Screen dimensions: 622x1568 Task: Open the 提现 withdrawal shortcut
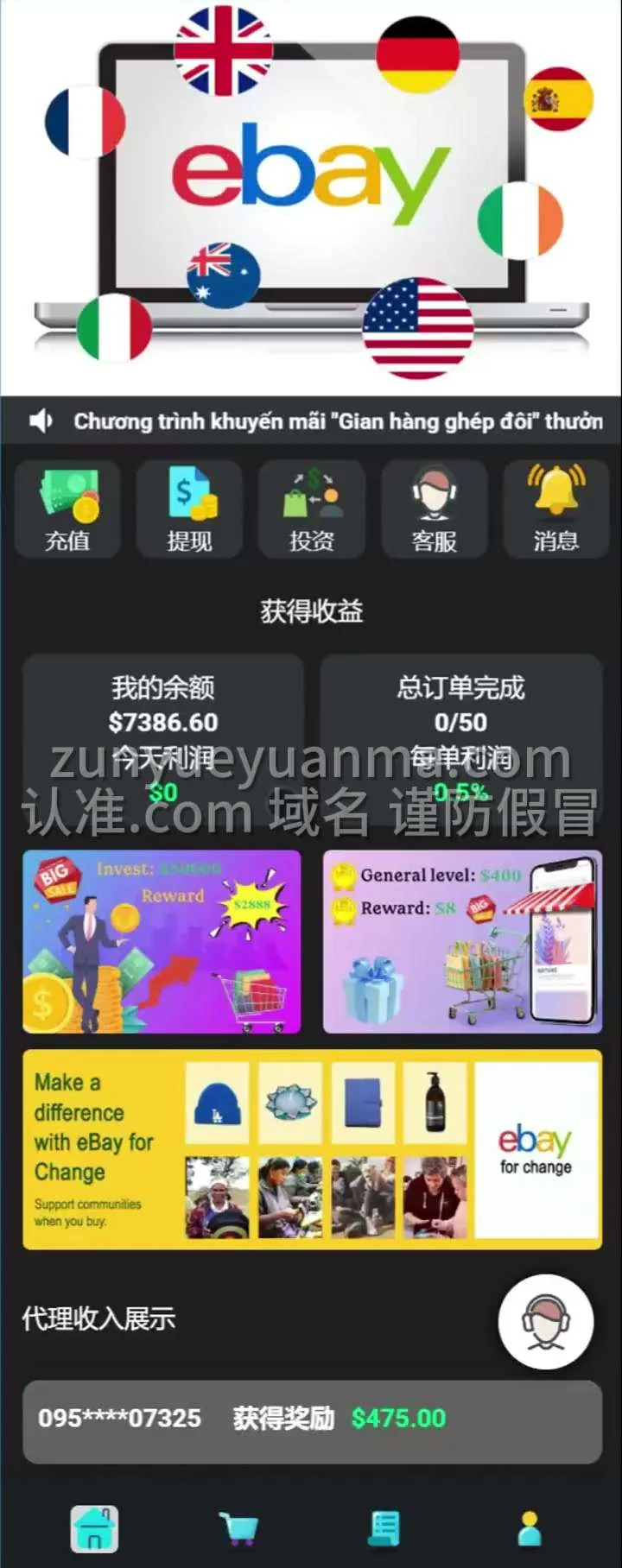[189, 509]
